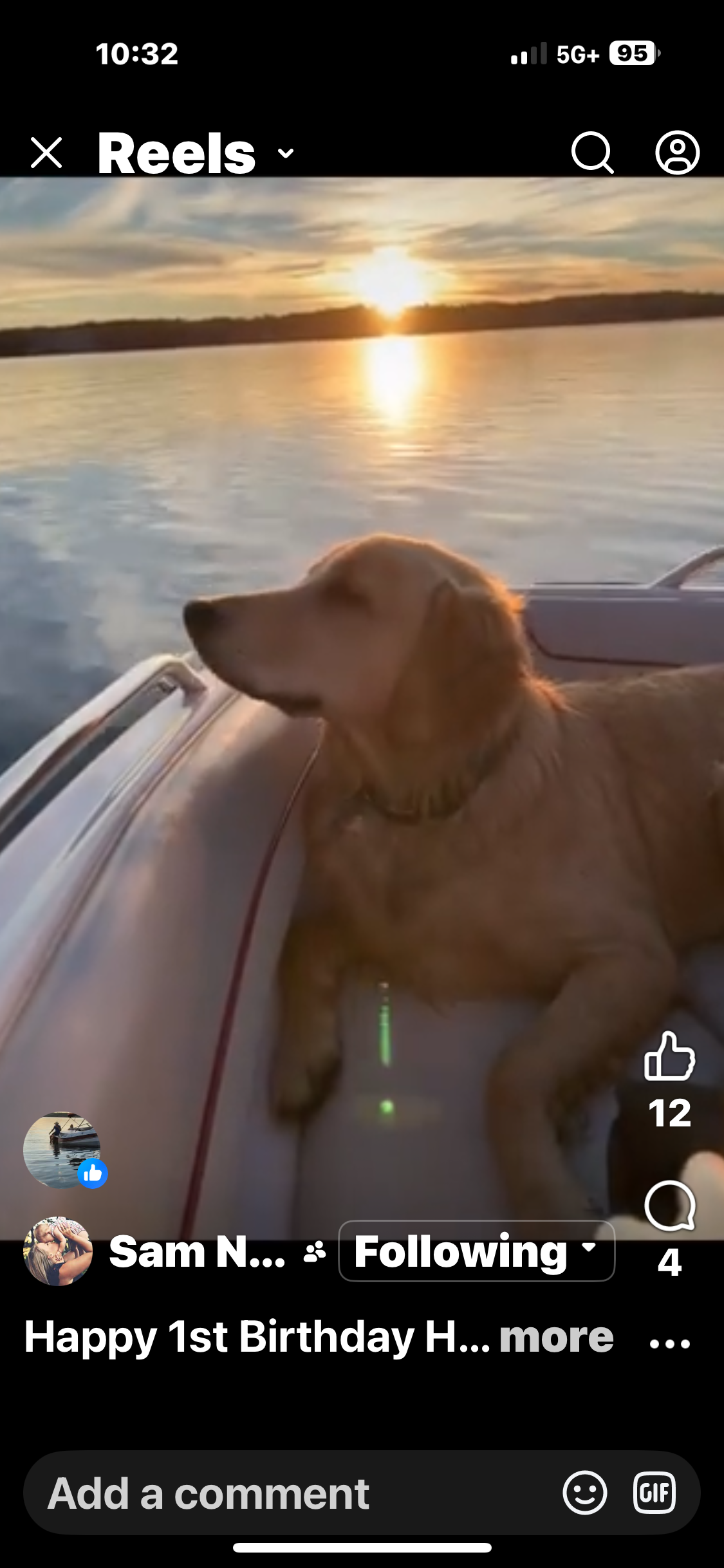Like this reel with thumbs up
Viewport: 724px width, 1568px height.
coord(669,1056)
